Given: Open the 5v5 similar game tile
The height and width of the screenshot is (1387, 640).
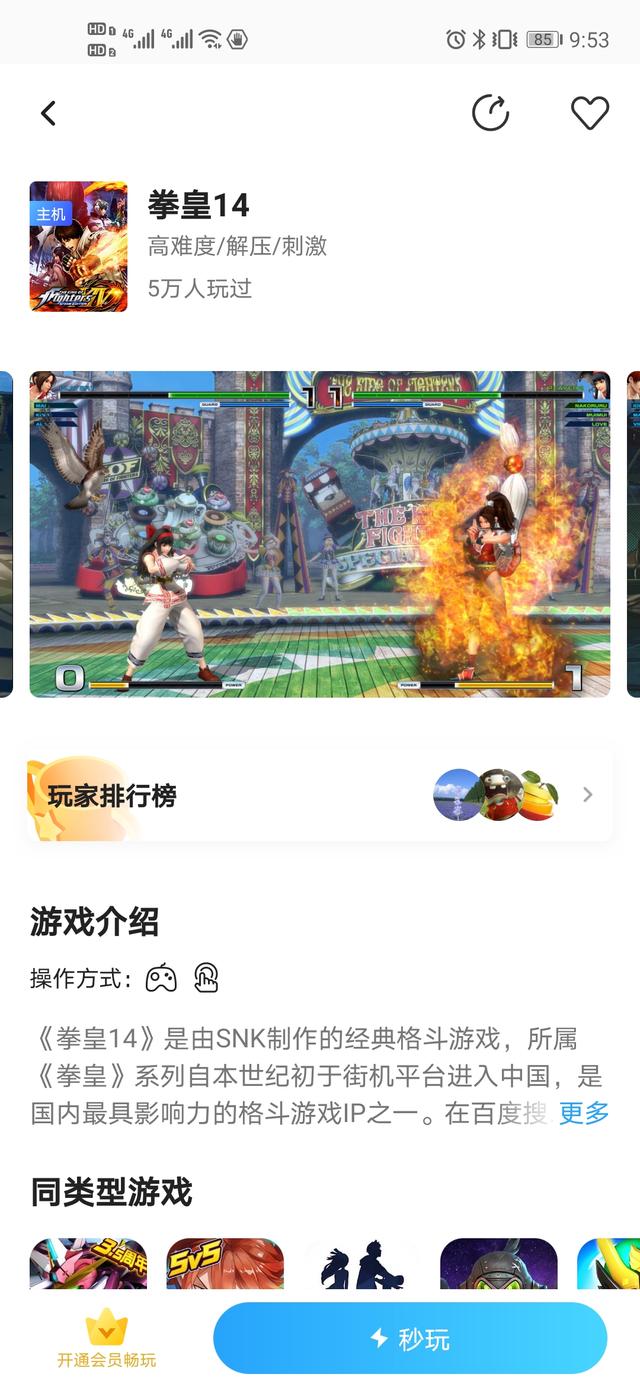Looking at the screenshot, I should [x=225, y=1264].
